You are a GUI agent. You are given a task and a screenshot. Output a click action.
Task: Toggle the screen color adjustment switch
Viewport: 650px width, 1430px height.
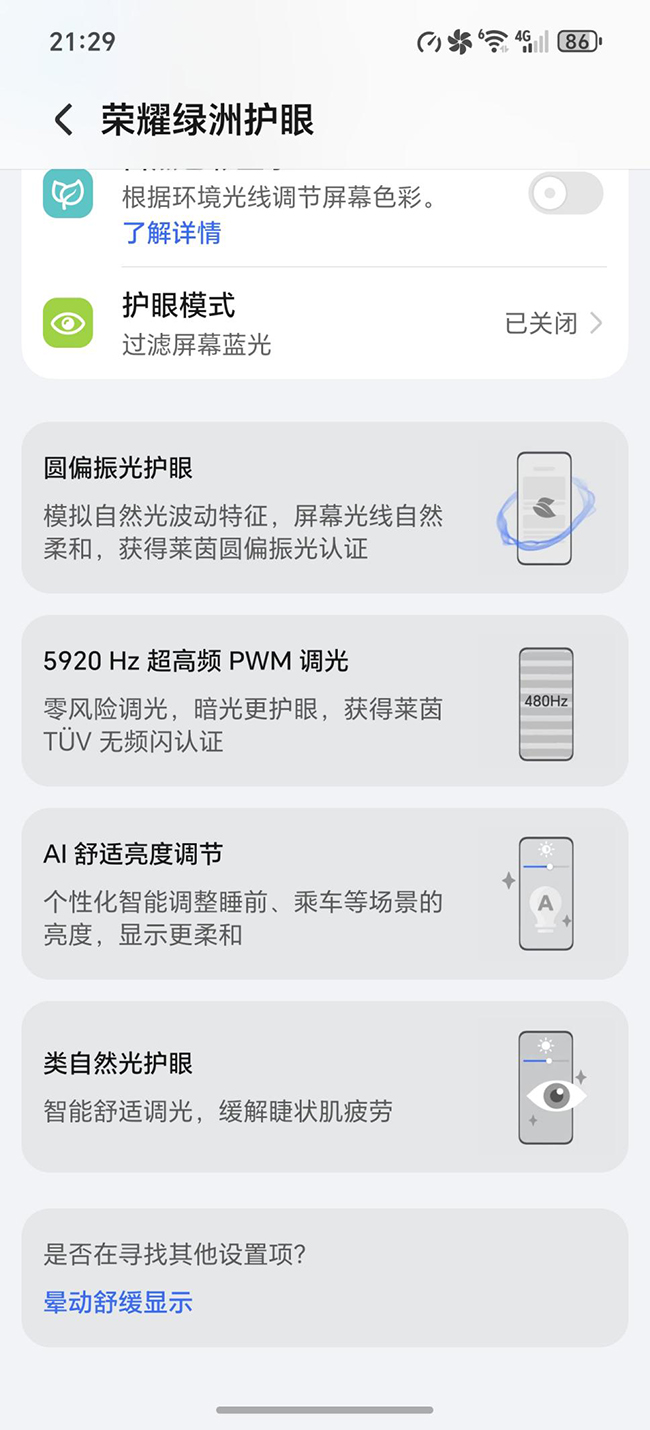click(565, 194)
